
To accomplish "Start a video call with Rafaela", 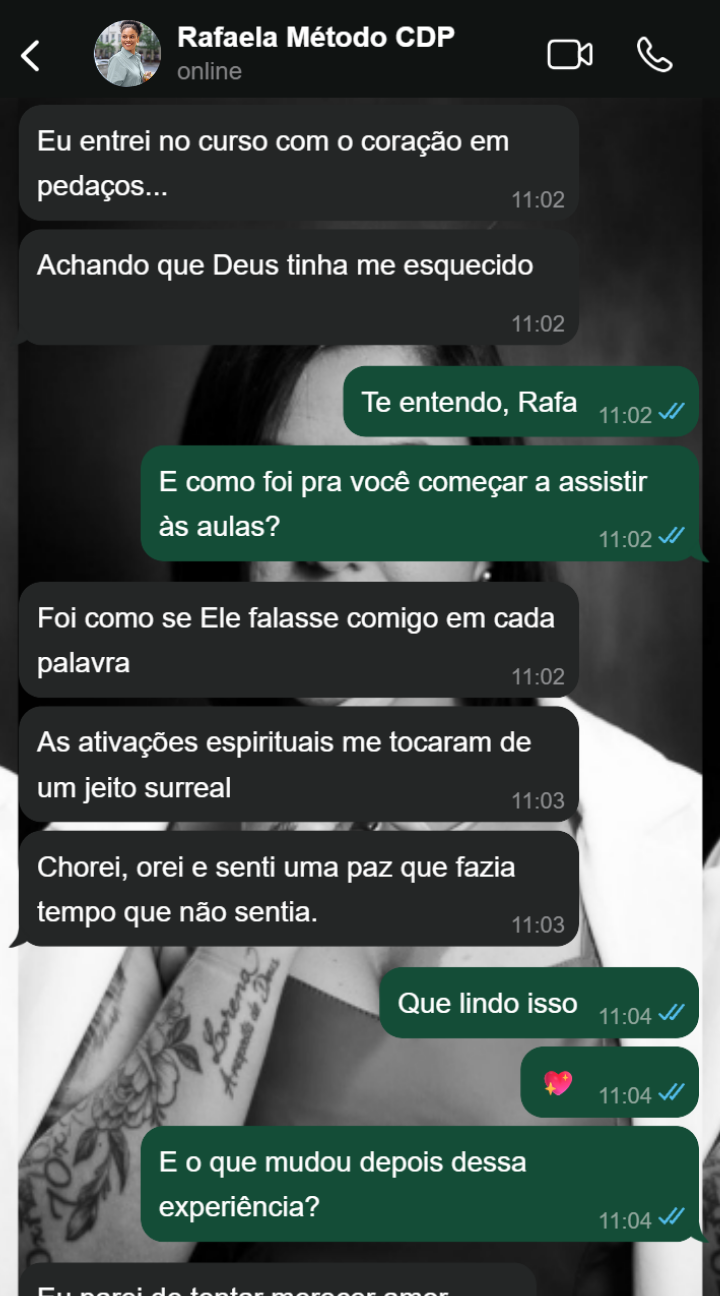I will tap(570, 55).
